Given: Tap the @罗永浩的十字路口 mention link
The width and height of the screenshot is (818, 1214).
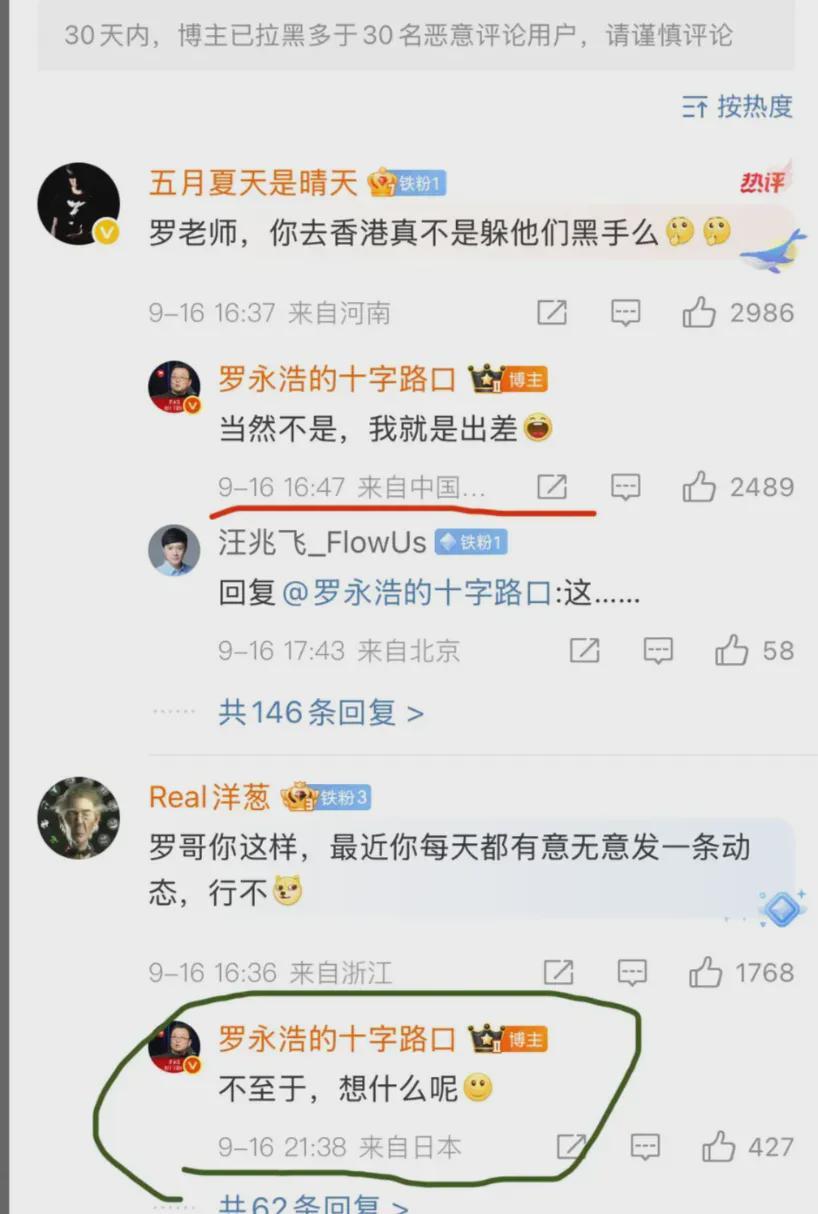Looking at the screenshot, I should (418, 594).
